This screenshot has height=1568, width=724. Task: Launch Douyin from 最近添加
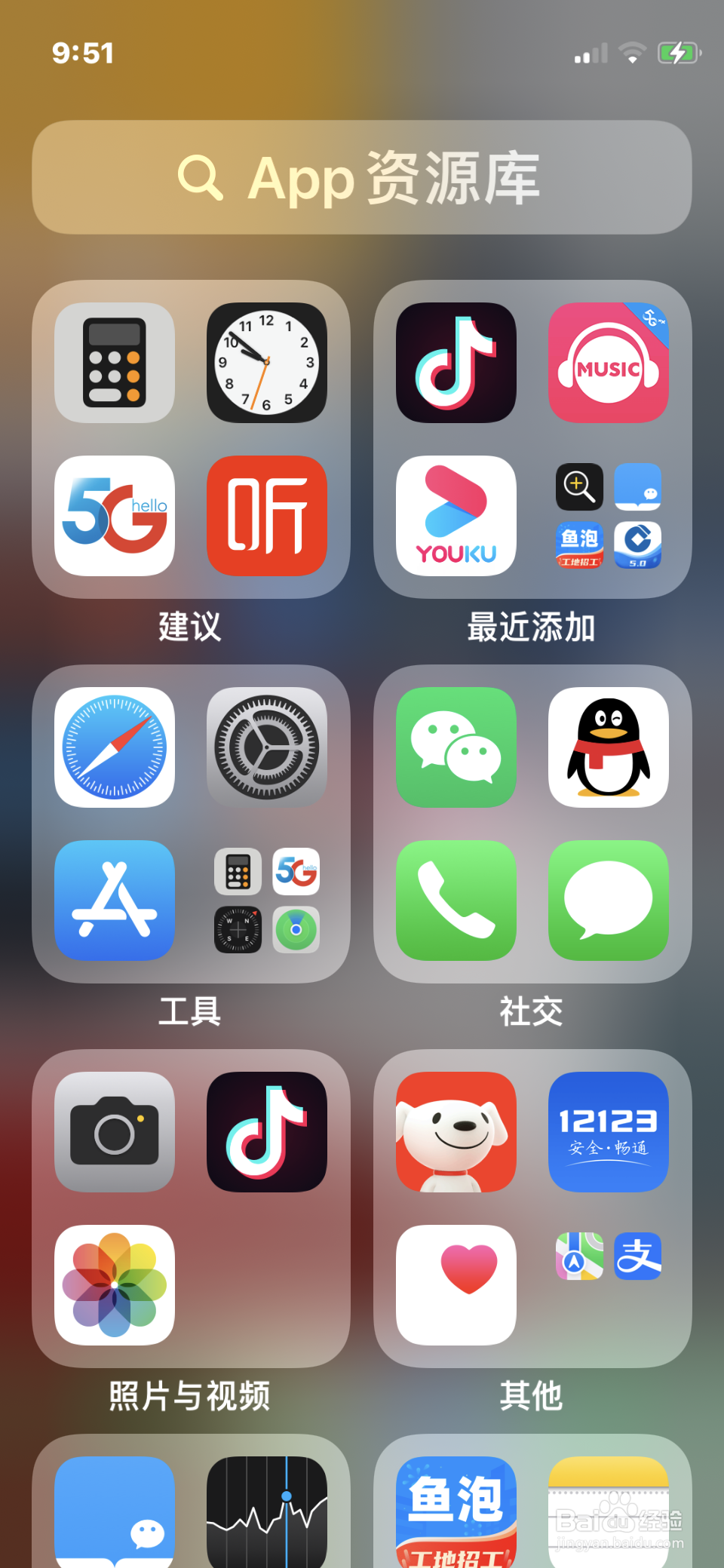[456, 362]
